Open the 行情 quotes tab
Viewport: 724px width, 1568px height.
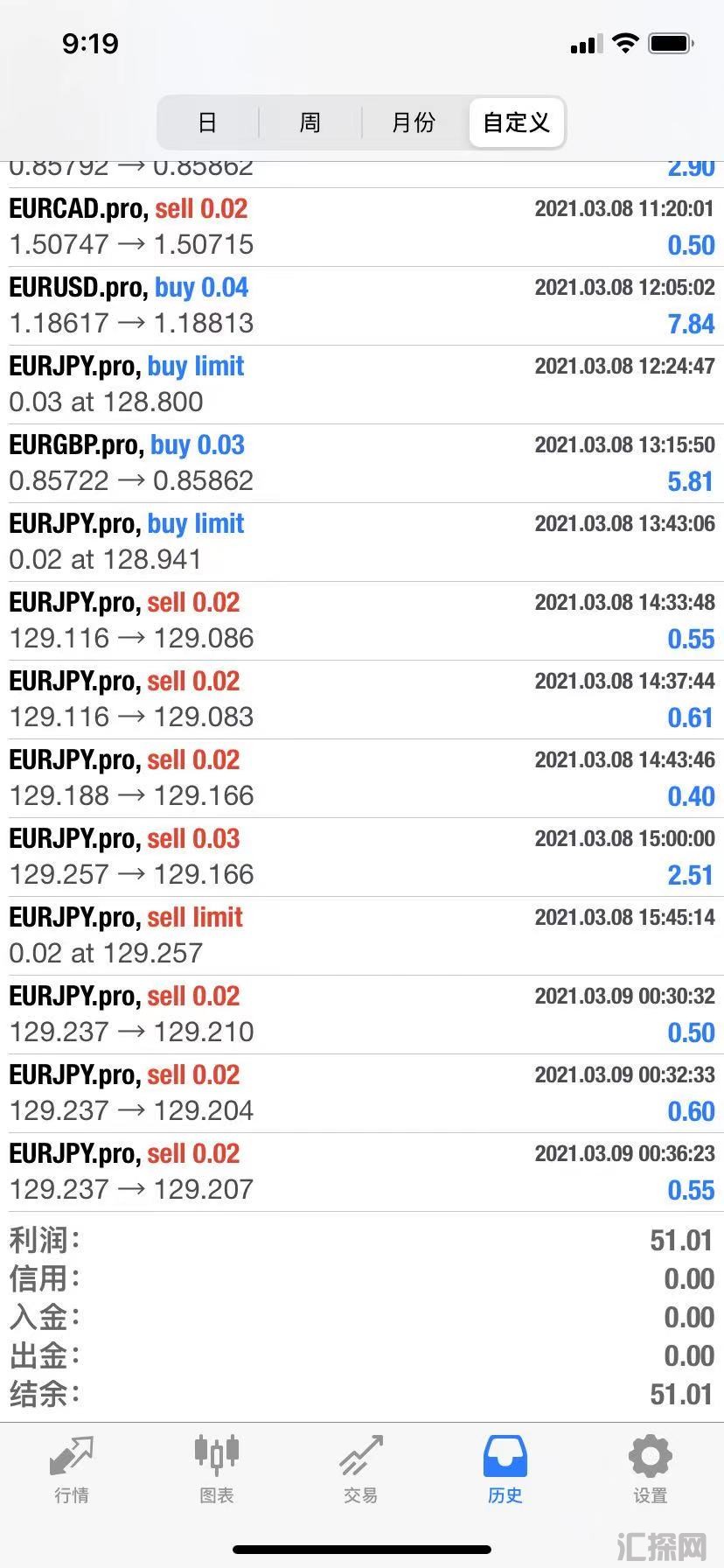tap(72, 1470)
